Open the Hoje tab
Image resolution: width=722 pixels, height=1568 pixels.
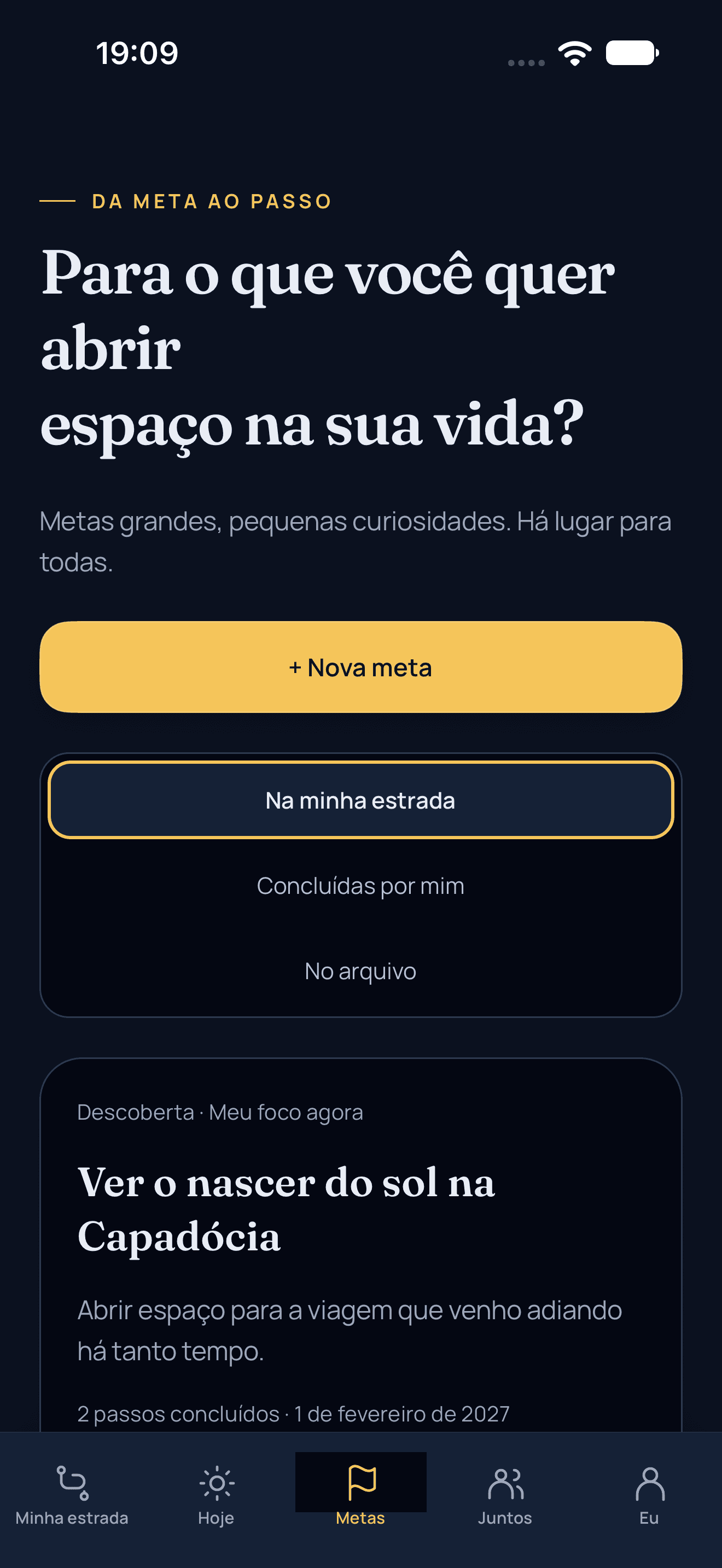tap(216, 1494)
